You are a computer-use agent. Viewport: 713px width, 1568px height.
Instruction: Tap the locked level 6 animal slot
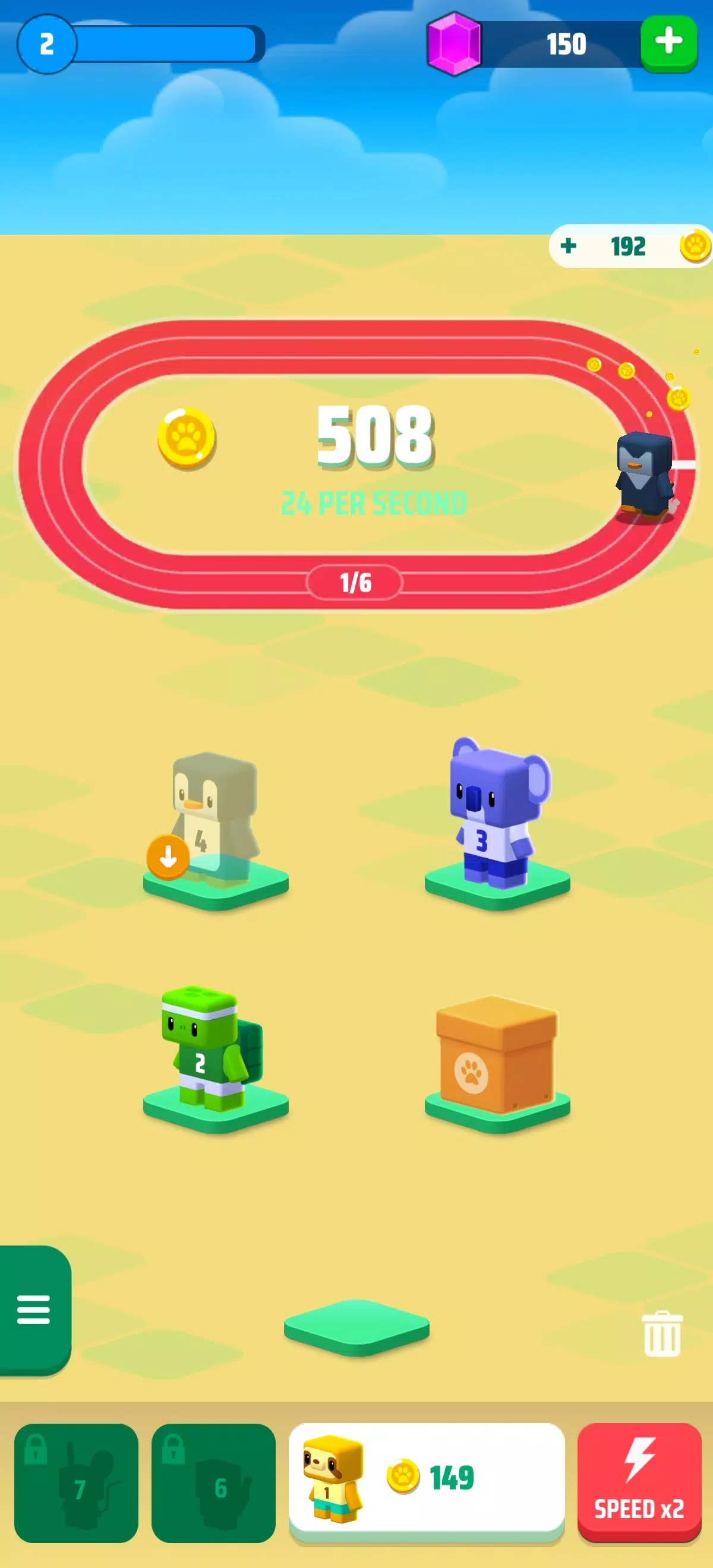213,1482
